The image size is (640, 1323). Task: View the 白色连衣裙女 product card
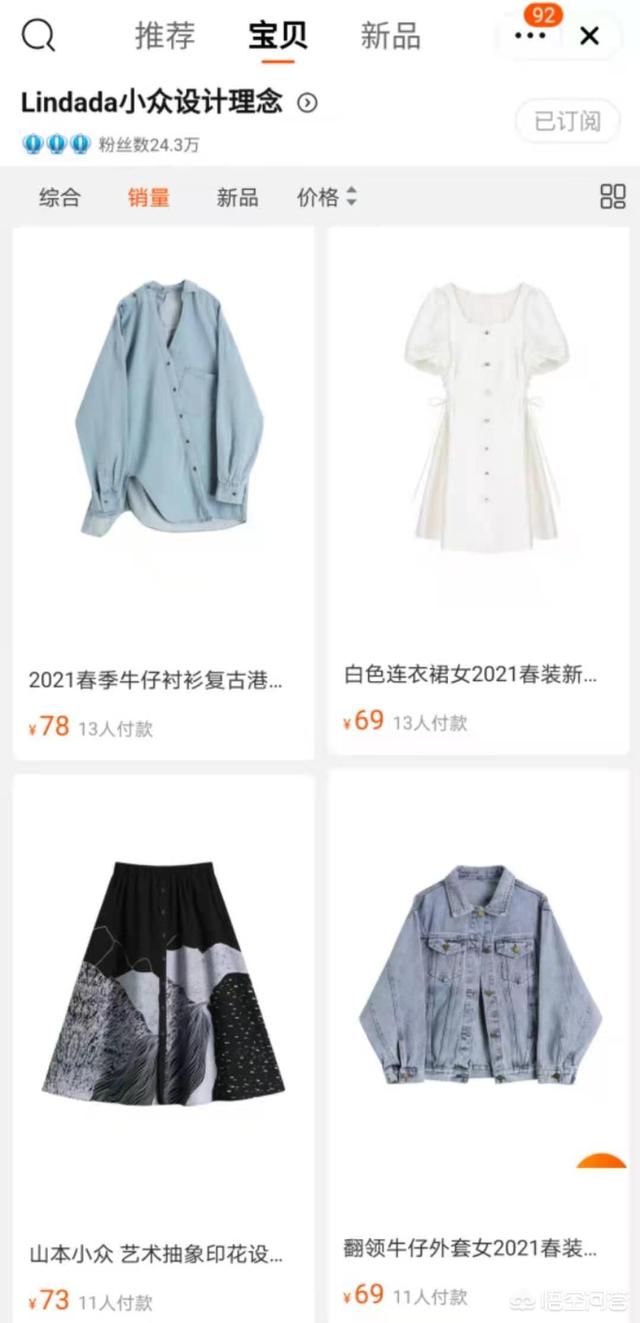[478, 490]
